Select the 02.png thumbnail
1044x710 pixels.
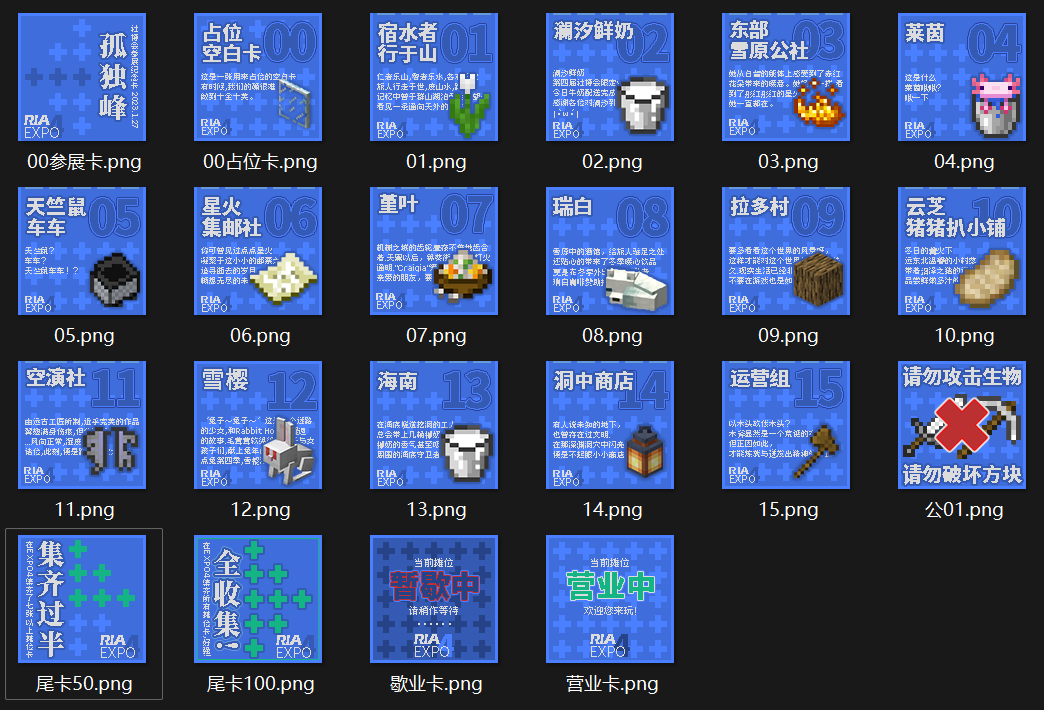(x=610, y=77)
